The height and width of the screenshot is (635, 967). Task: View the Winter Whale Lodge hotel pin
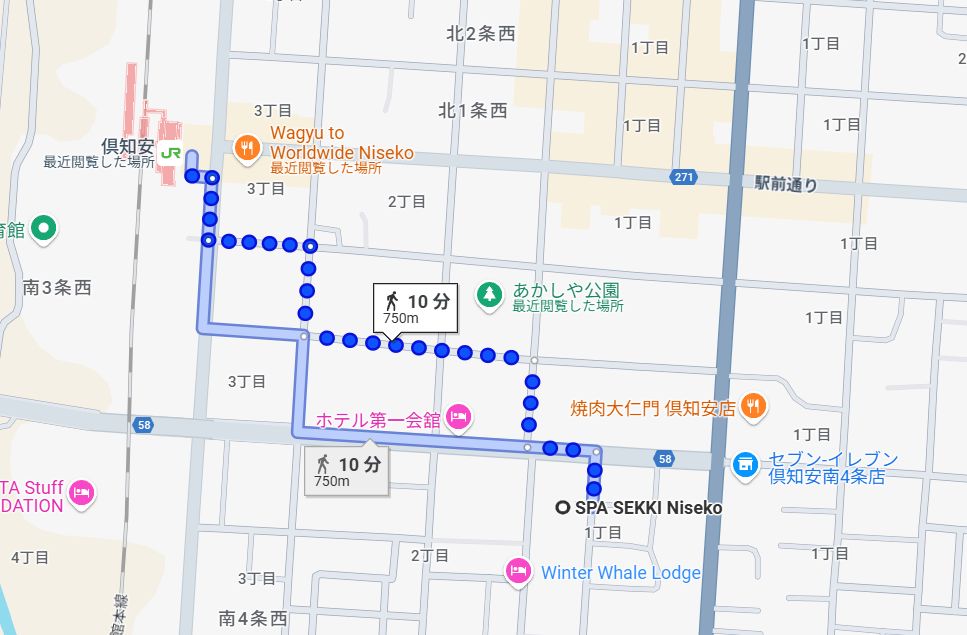(x=518, y=572)
